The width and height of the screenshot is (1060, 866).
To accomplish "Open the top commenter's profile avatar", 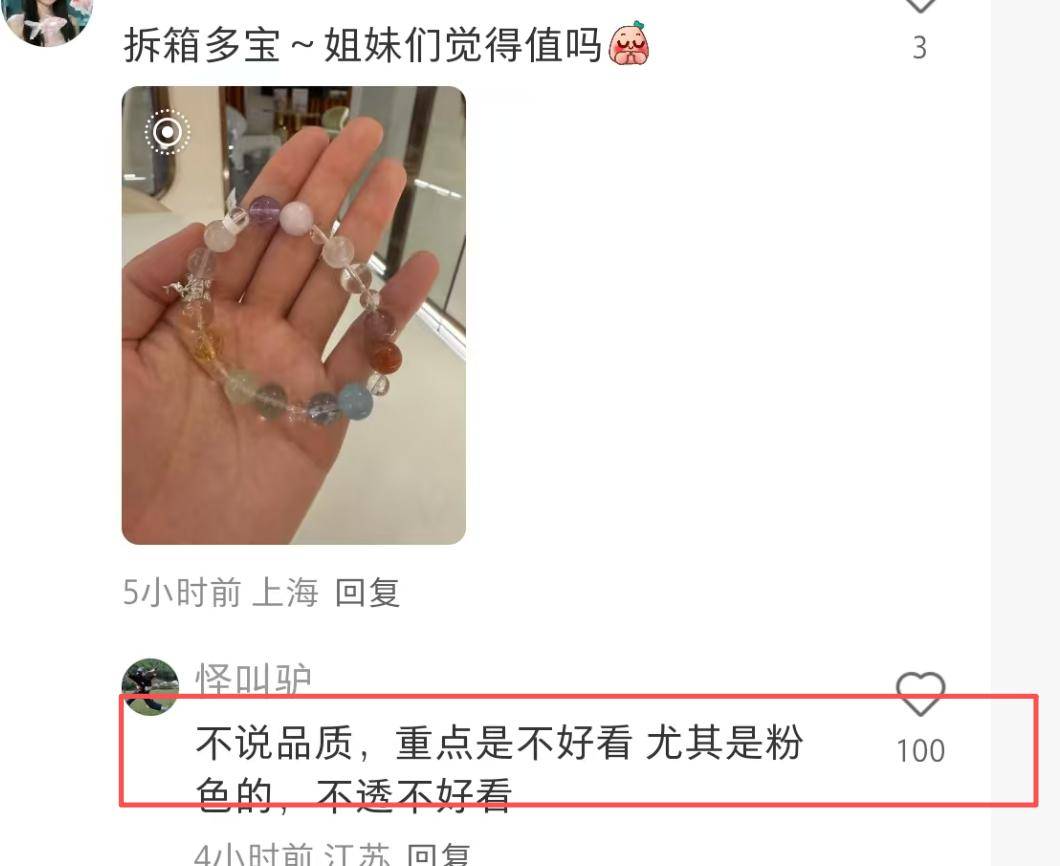I will point(46,18).
